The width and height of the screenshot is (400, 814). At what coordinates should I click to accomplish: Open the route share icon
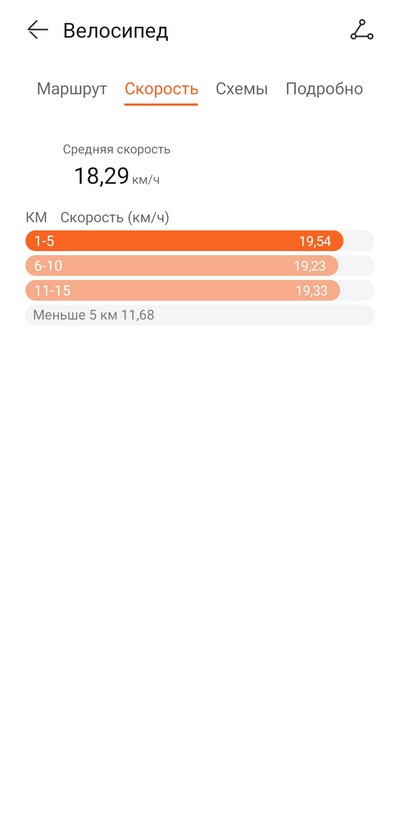click(362, 30)
